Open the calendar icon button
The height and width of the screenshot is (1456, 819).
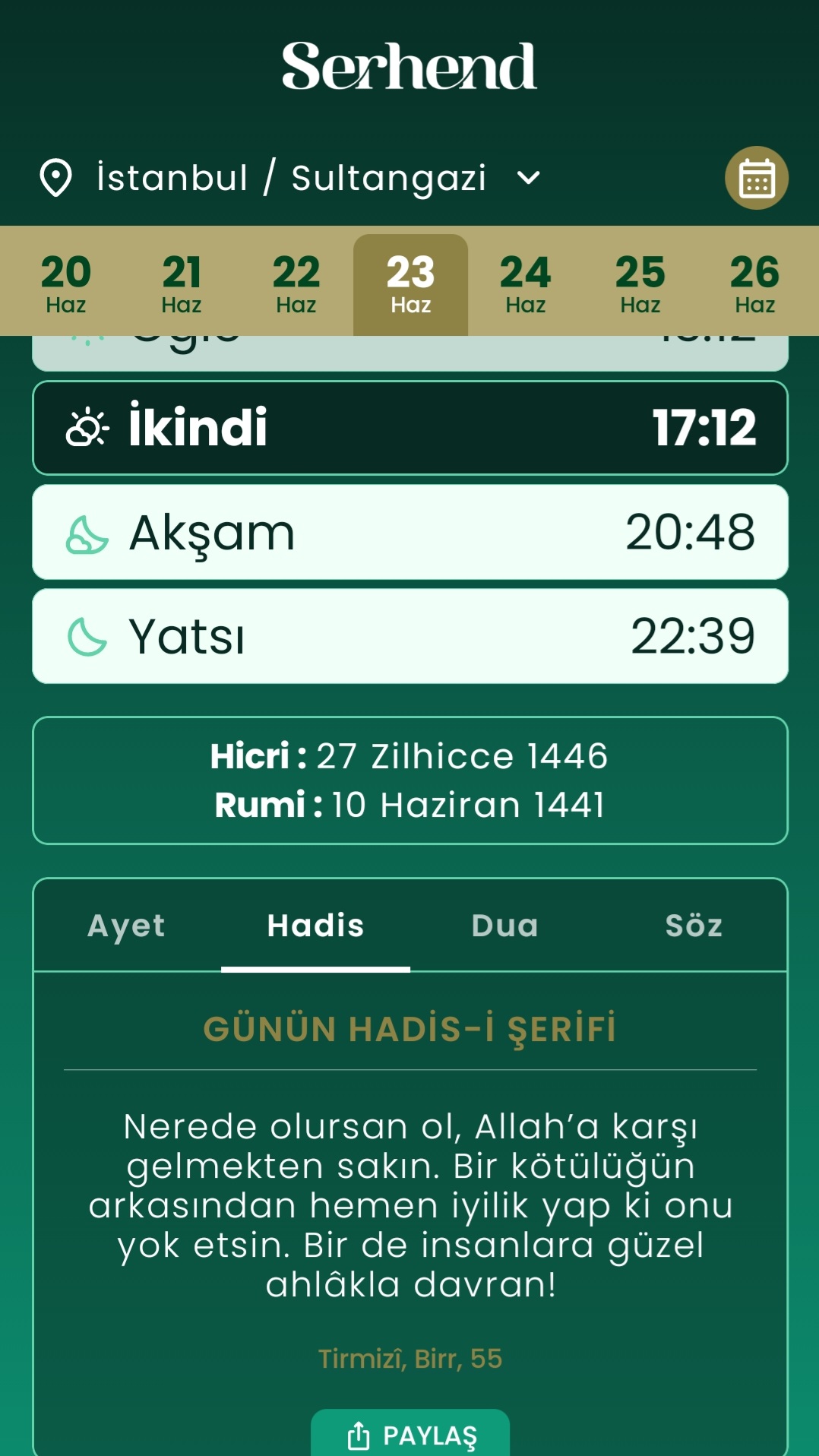click(x=756, y=178)
